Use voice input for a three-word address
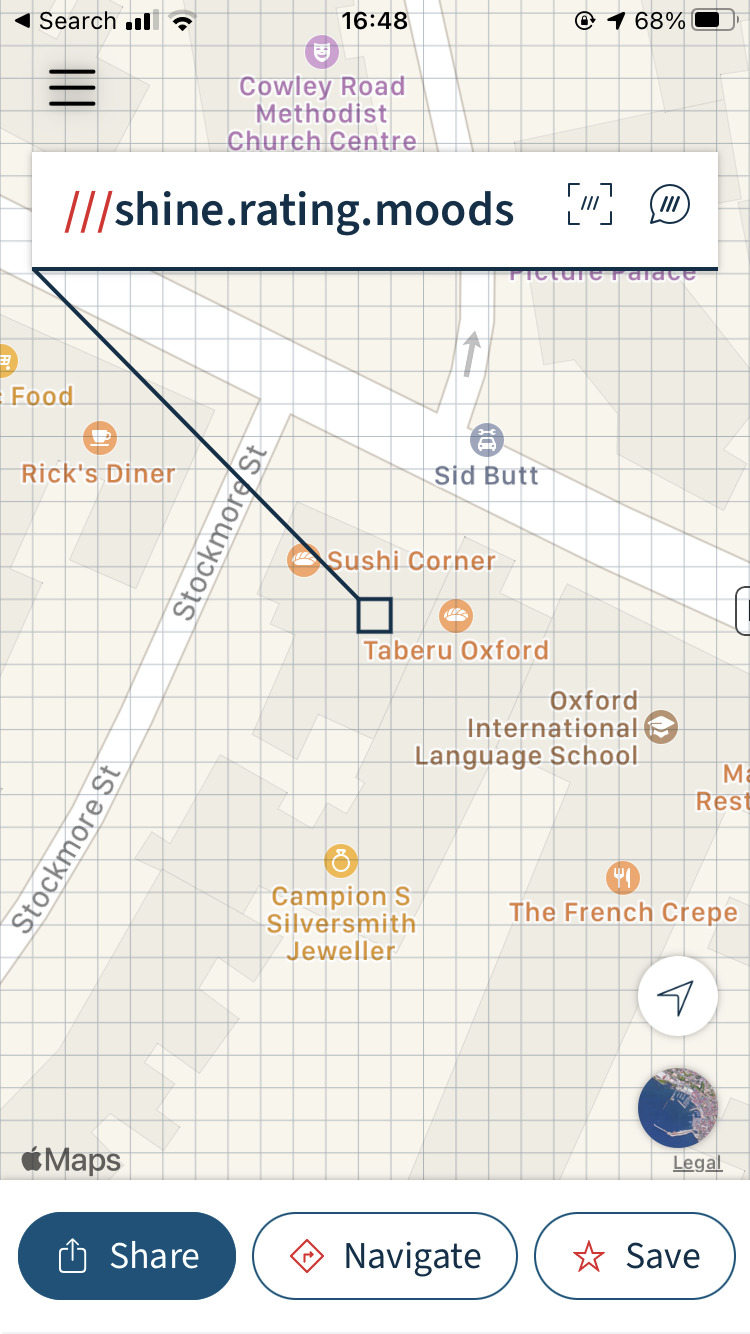Image resolution: width=750 pixels, height=1334 pixels. click(670, 205)
